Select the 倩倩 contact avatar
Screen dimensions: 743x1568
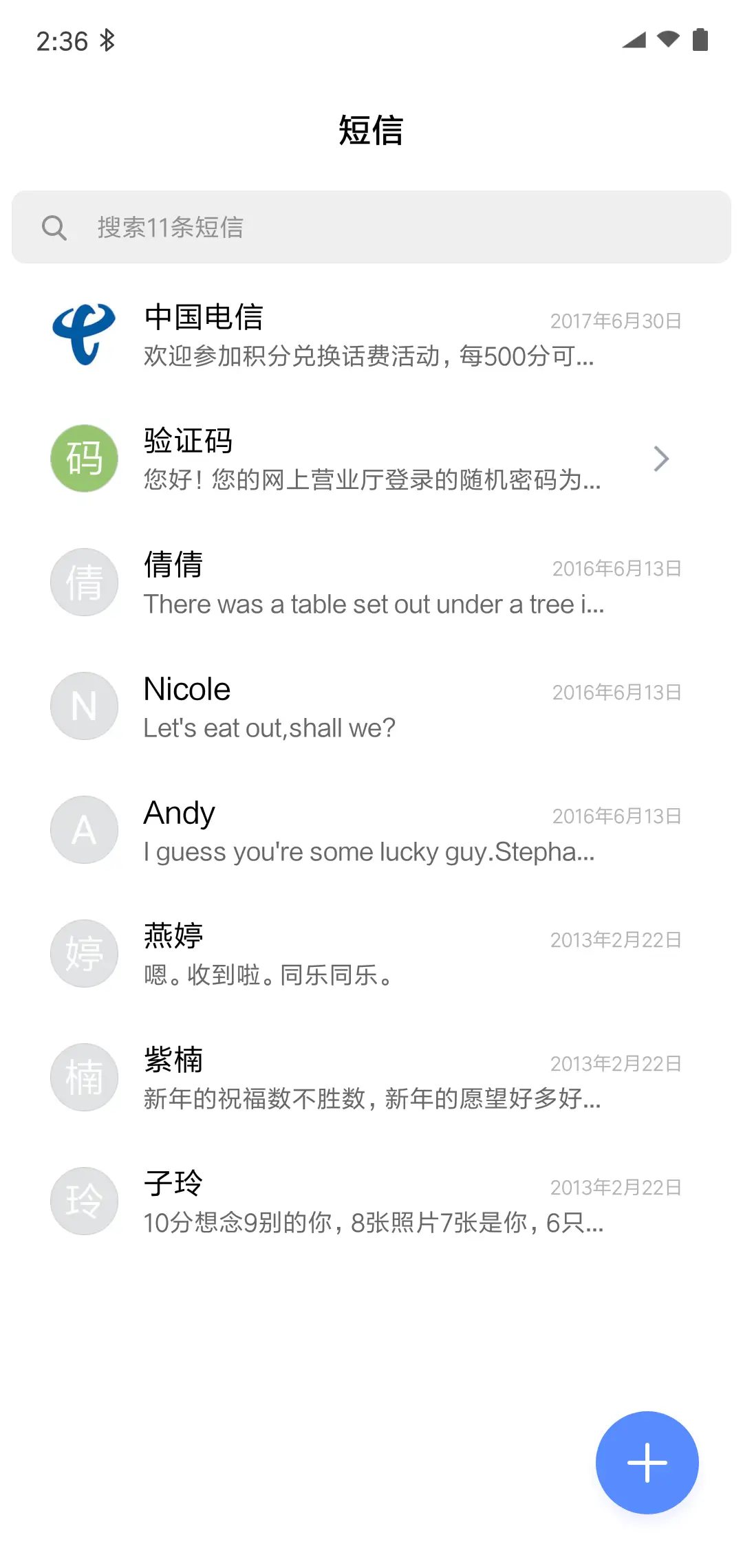84,582
